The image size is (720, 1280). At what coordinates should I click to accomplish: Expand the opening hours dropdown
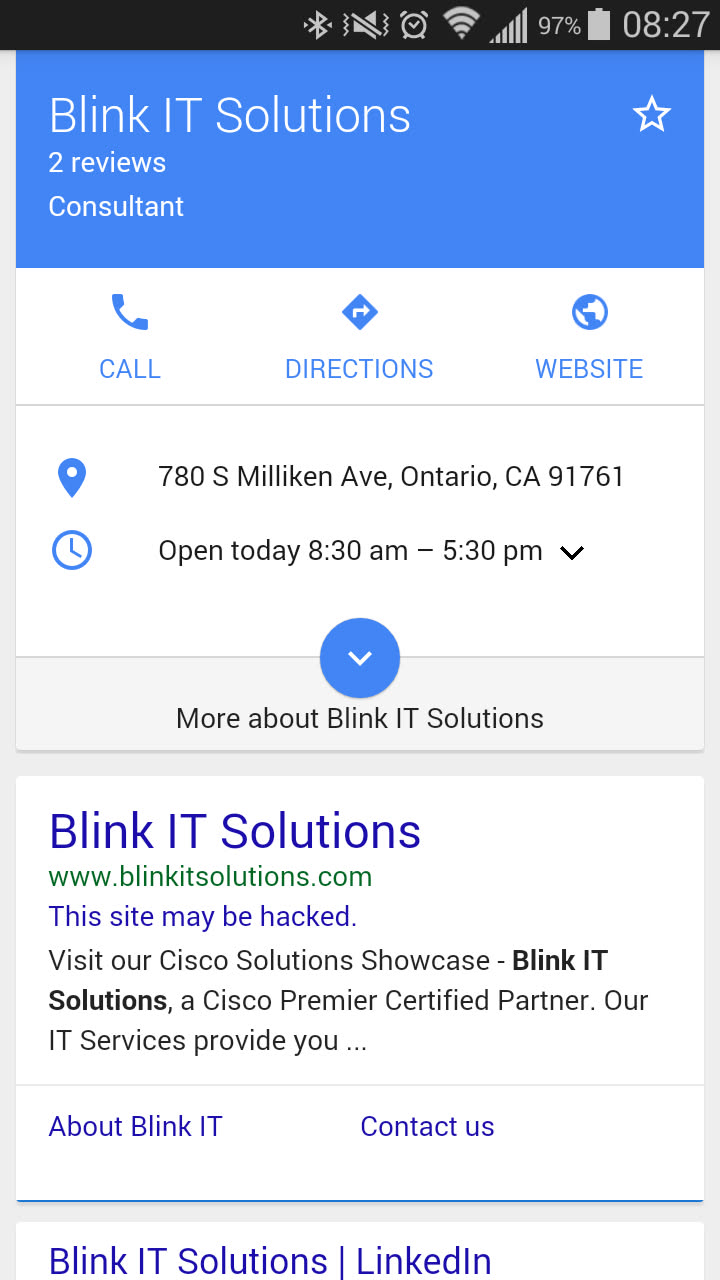tap(572, 552)
